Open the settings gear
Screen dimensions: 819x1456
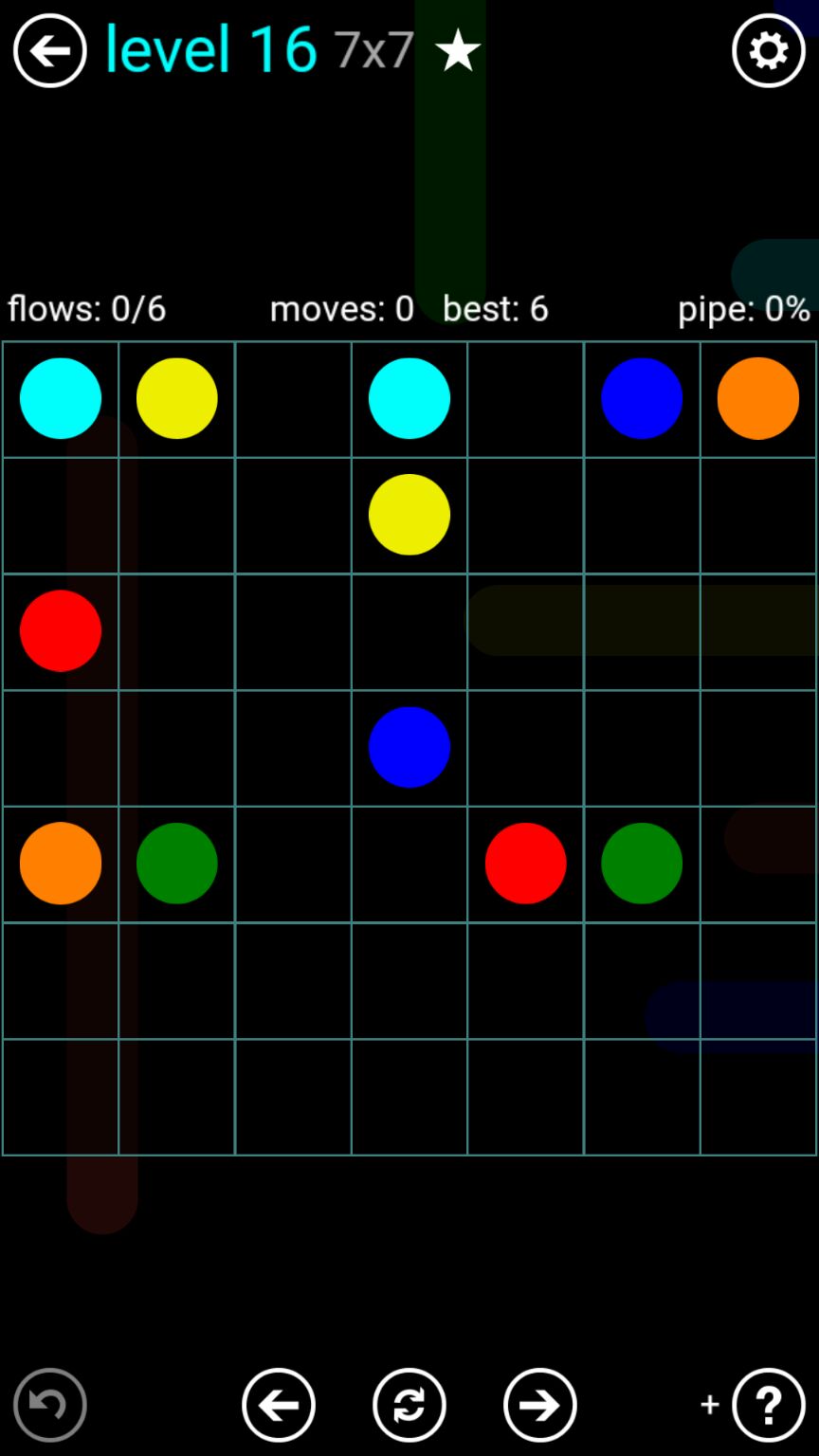[768, 50]
